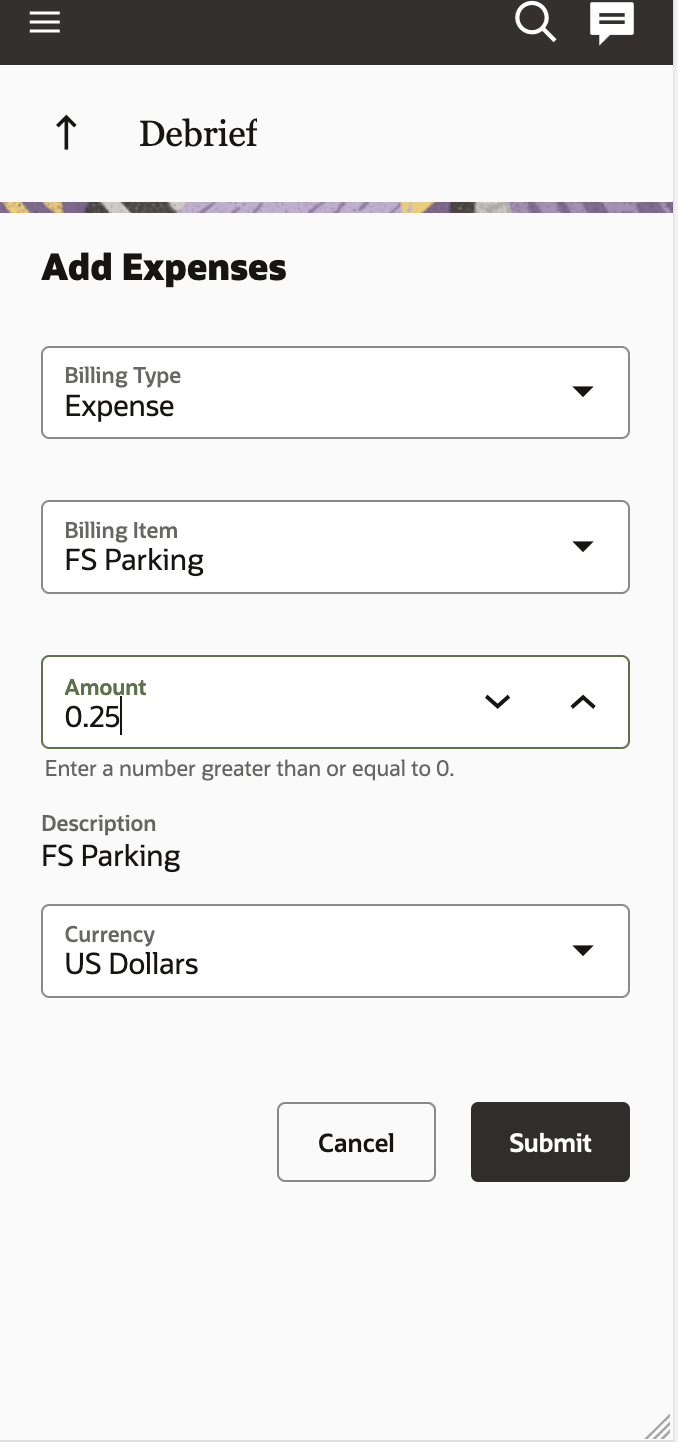Open the chat messages icon
Image resolution: width=678 pixels, height=1442 pixels.
click(612, 23)
